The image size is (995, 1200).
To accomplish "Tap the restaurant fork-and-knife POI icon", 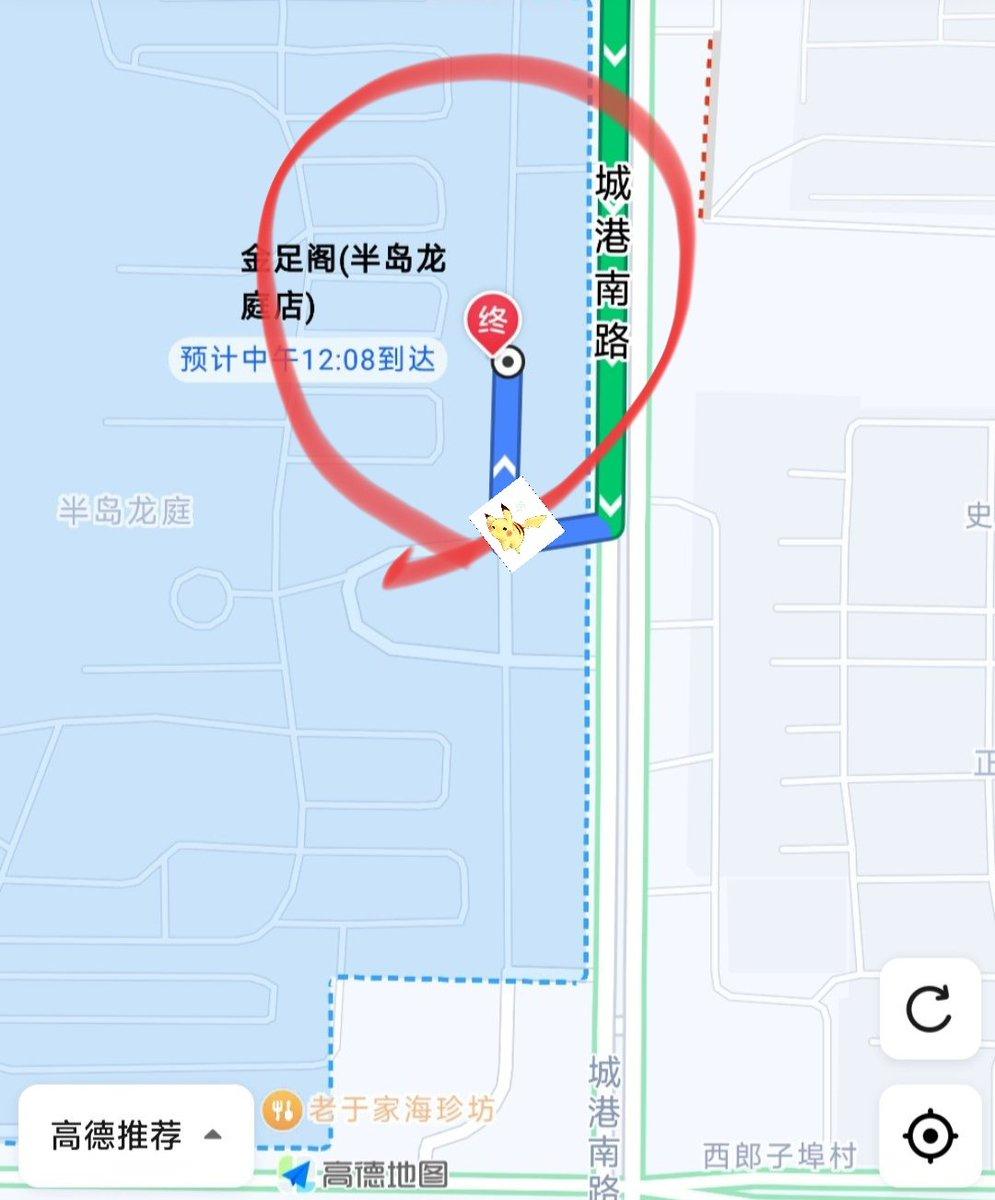I will [281, 1109].
